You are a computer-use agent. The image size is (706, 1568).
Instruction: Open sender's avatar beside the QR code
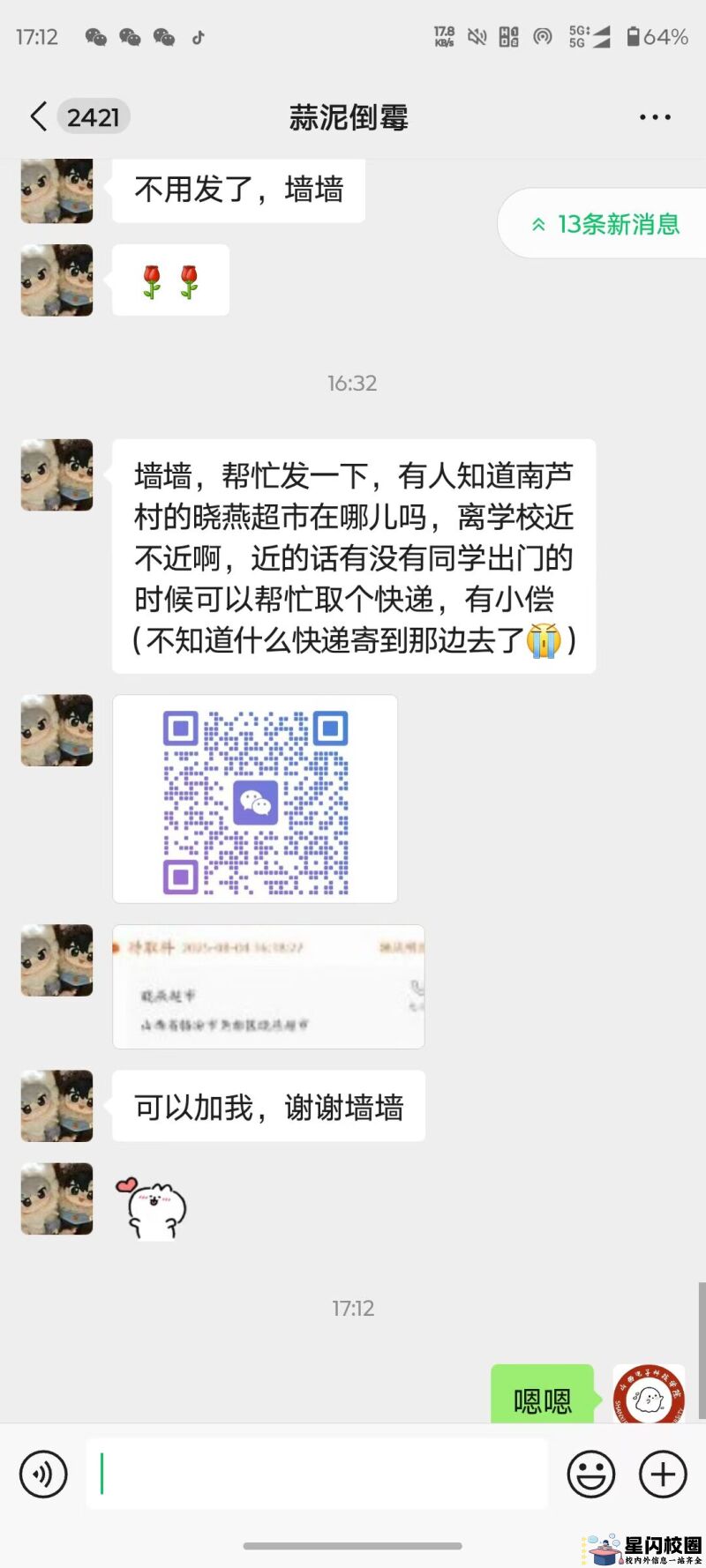click(x=57, y=730)
